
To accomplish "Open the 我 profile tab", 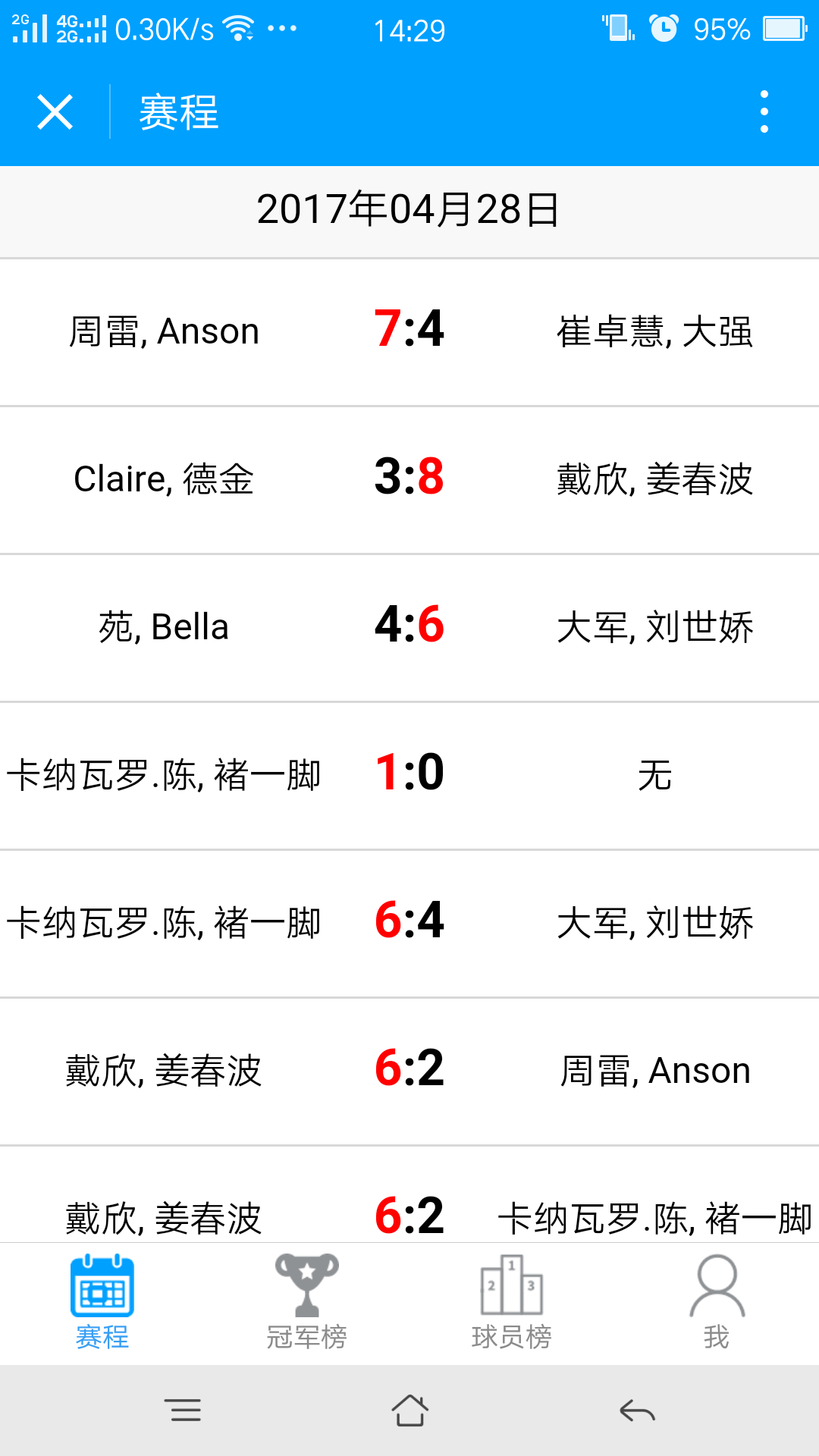I will point(717,1303).
